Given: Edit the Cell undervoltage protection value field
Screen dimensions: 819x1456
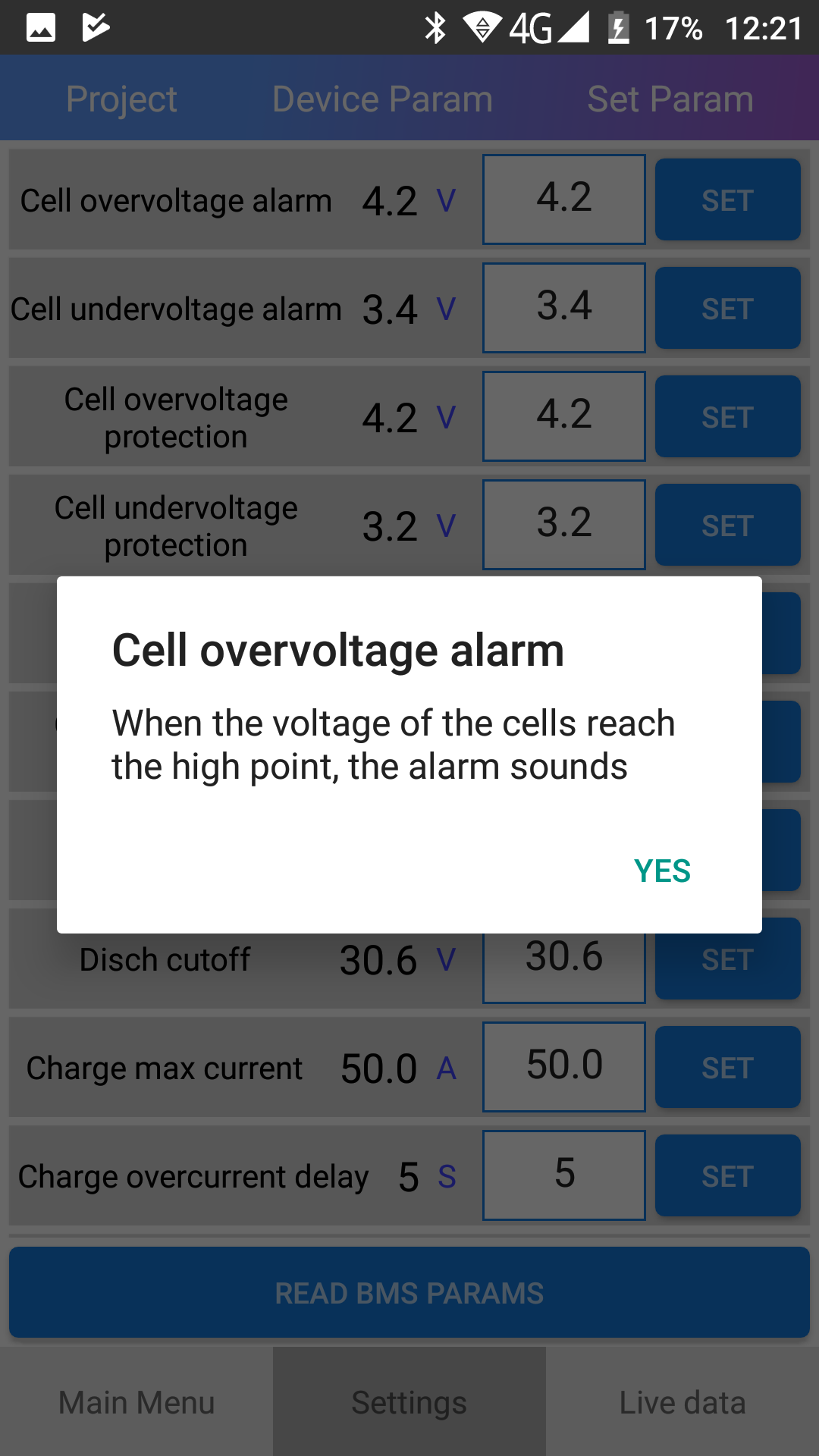Looking at the screenshot, I should (x=563, y=525).
